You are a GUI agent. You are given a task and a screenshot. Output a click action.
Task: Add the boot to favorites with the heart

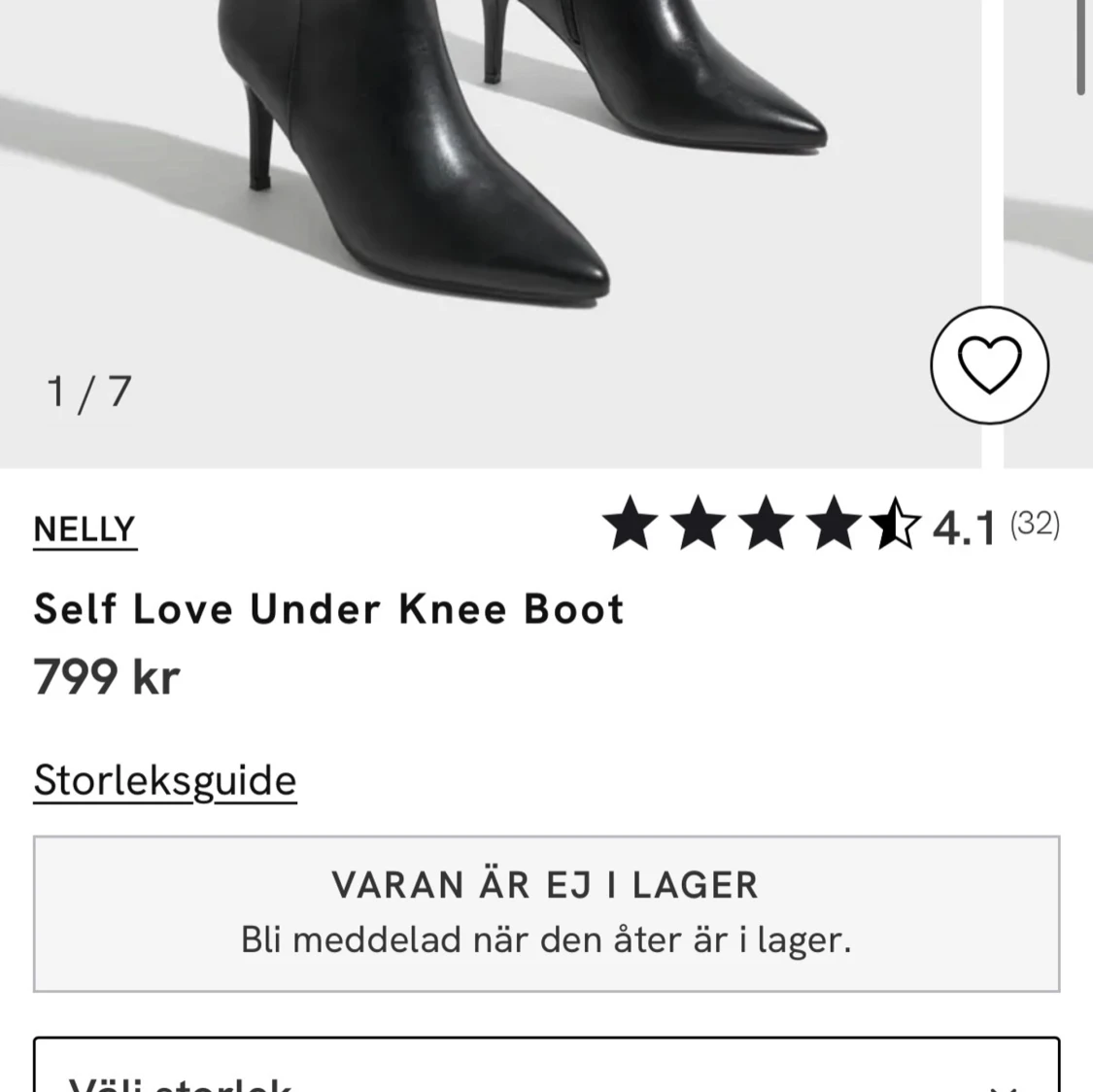pos(989,365)
